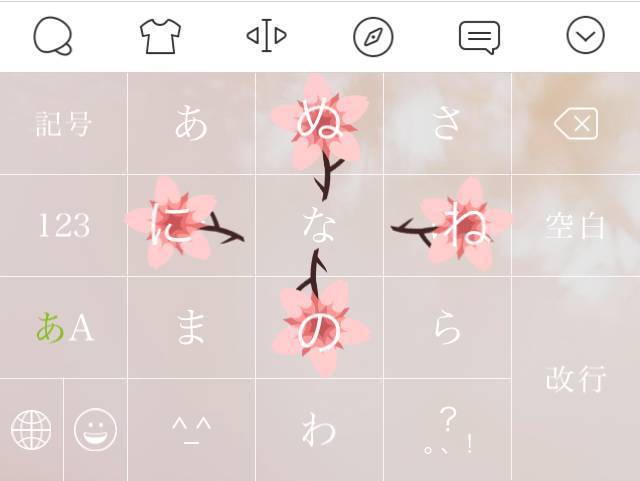
Task: Type the ま key
Action: 191,328
